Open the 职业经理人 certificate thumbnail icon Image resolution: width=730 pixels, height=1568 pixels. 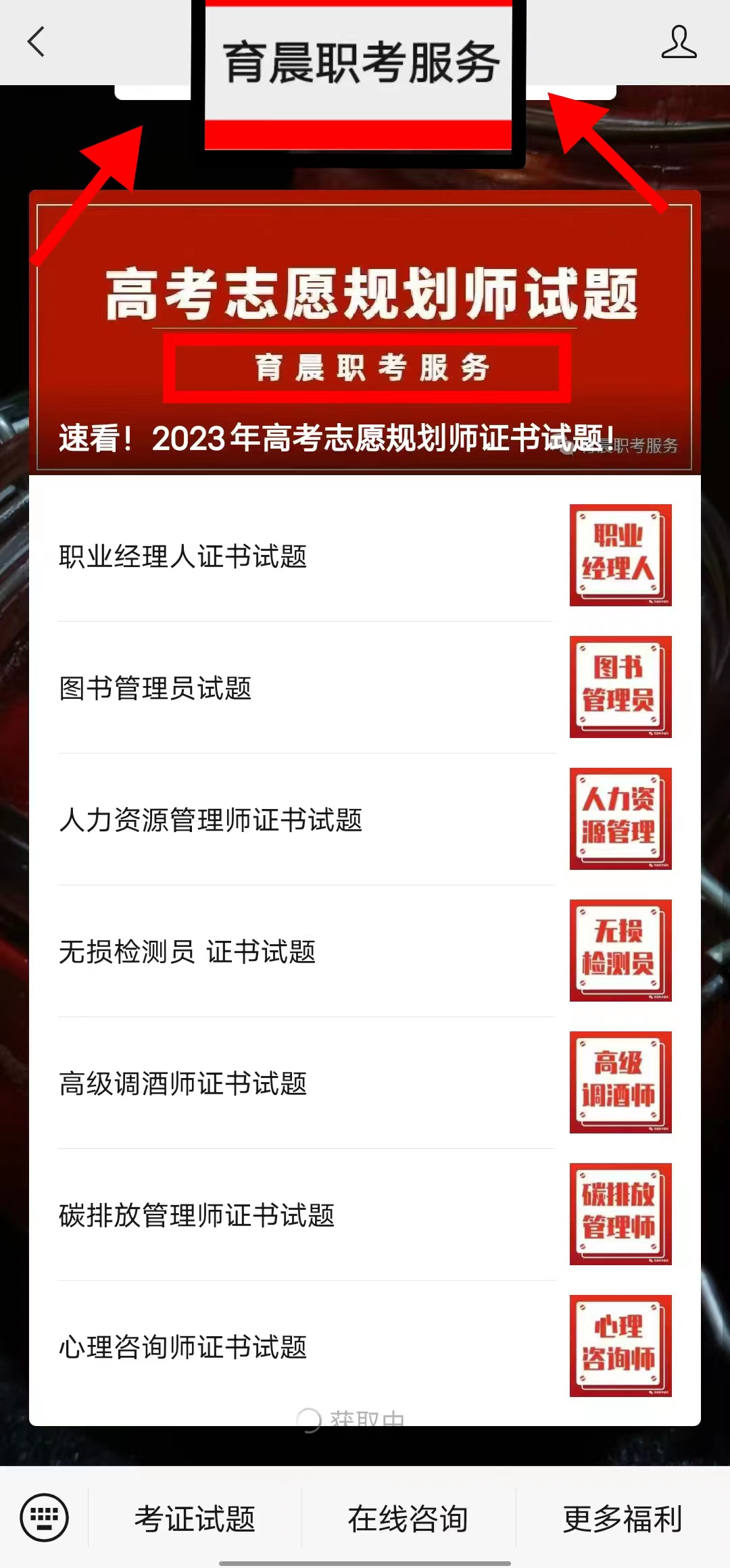(x=620, y=555)
